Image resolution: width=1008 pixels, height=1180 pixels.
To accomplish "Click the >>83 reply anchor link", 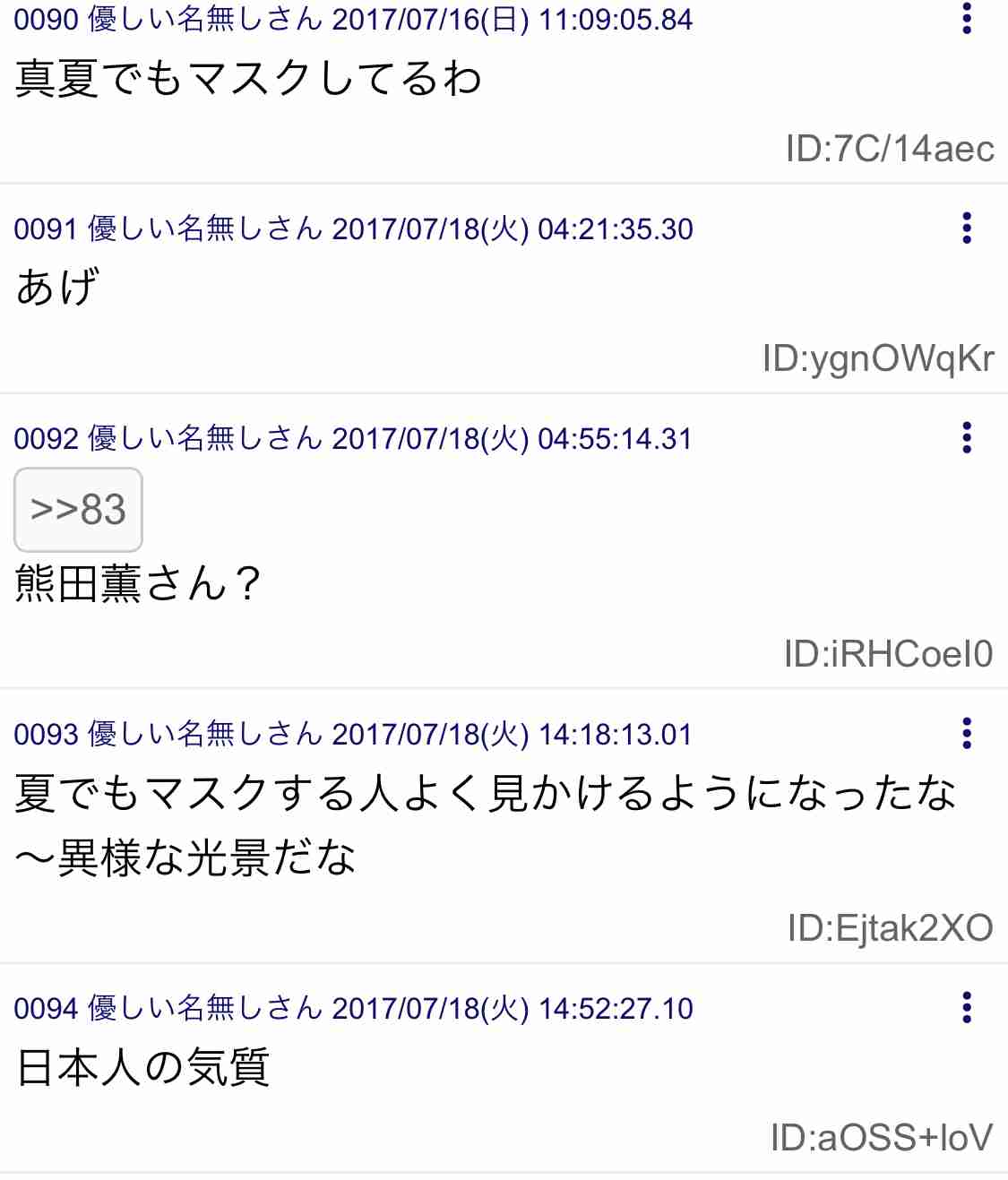I will pyautogui.click(x=77, y=509).
